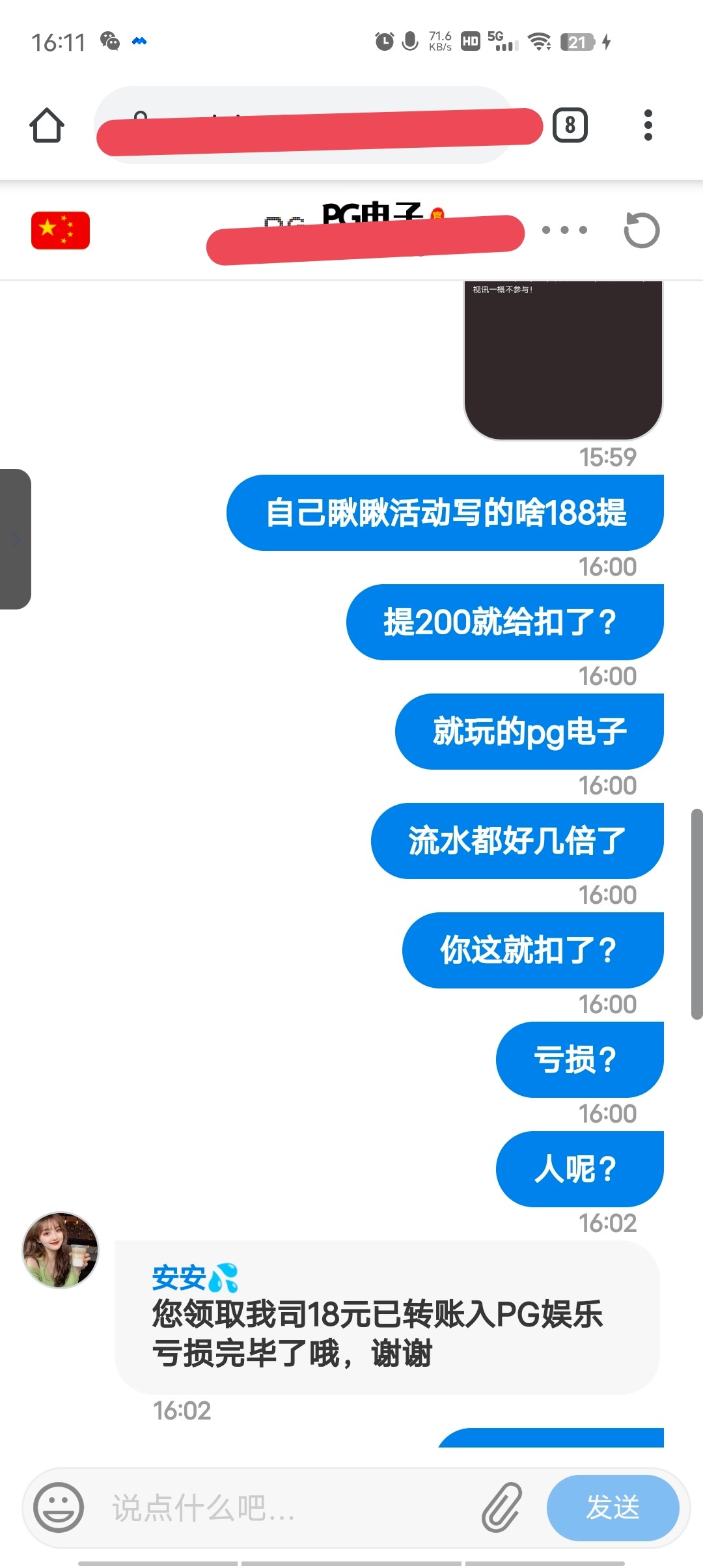
Task: Go to browser home page
Action: [x=47, y=125]
